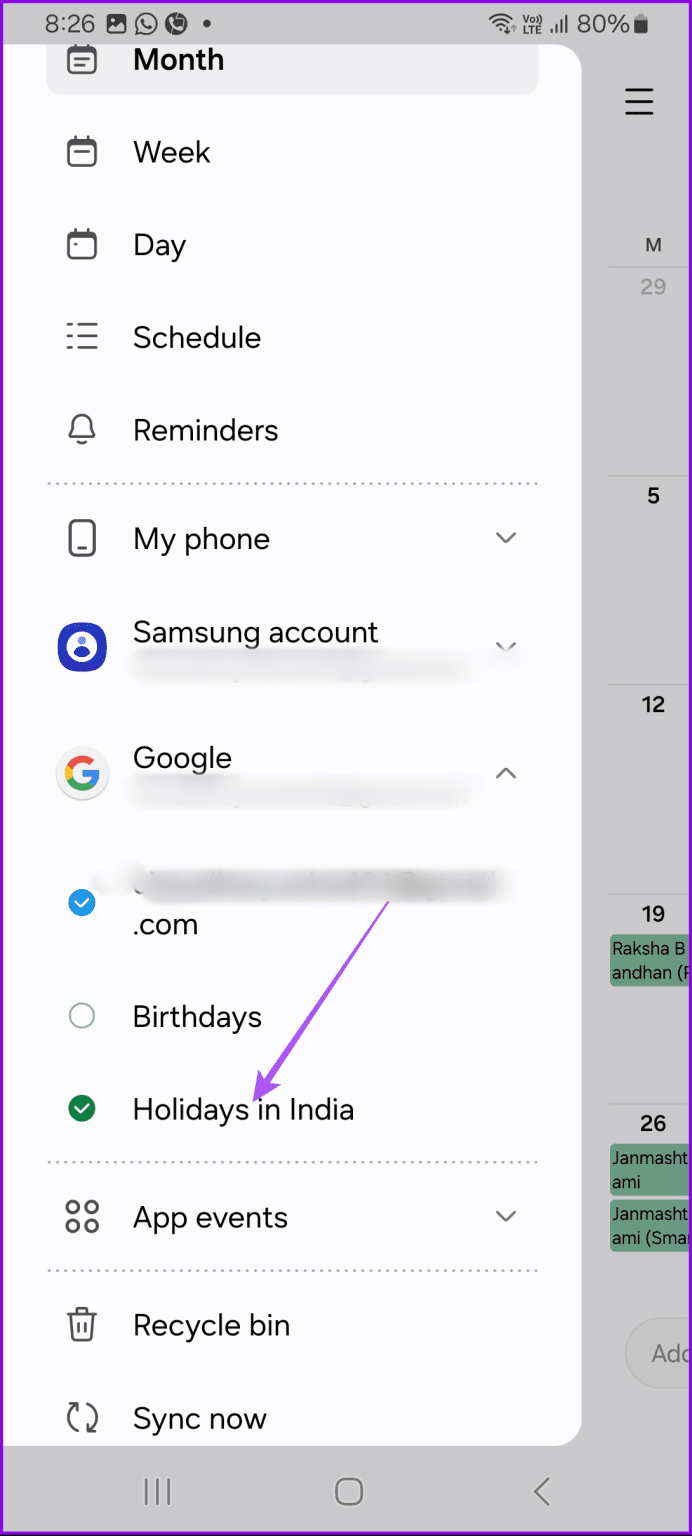Expand the My phone section
Viewport: 692px width, 1536px height.
pyautogui.click(x=506, y=539)
